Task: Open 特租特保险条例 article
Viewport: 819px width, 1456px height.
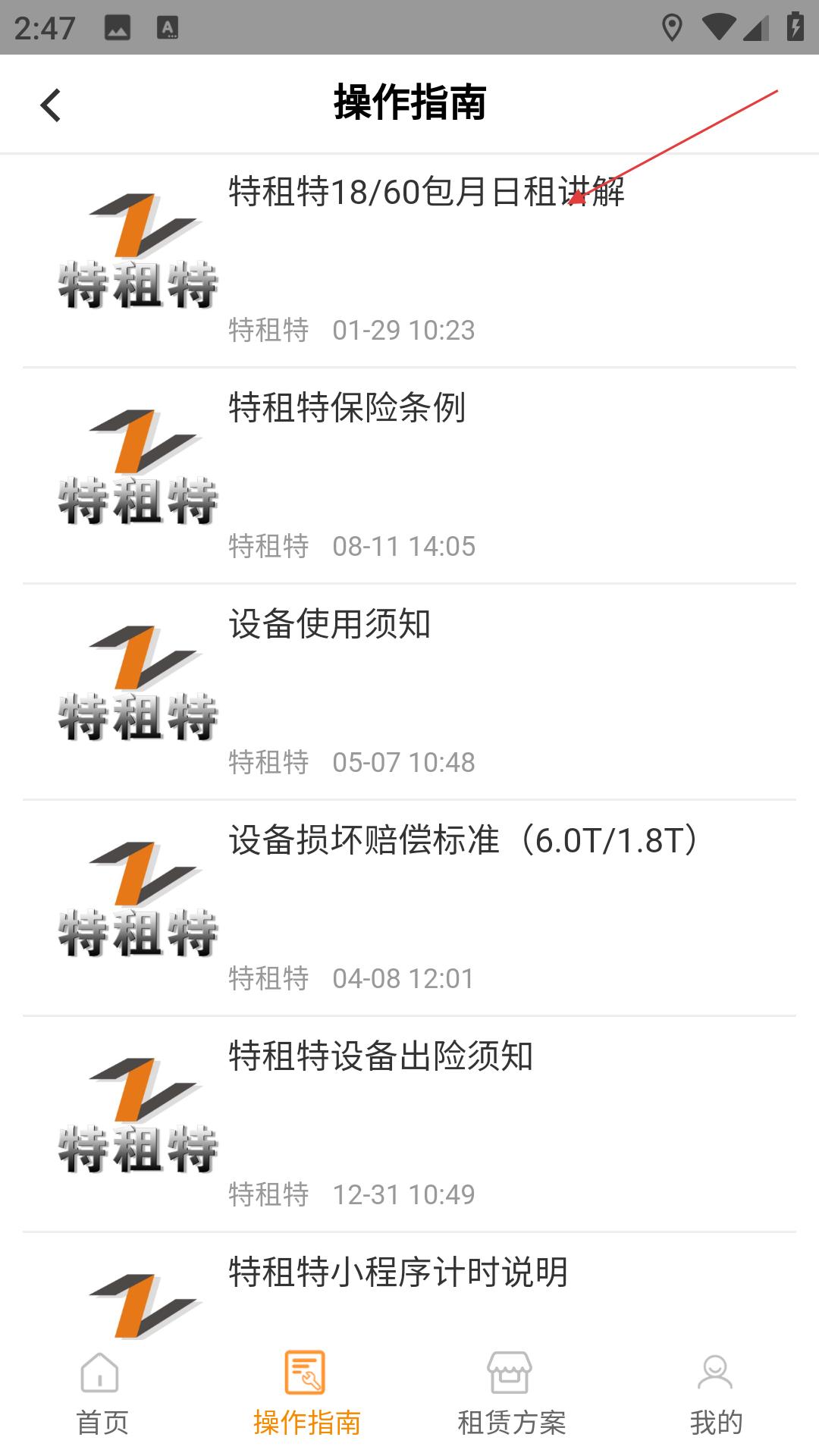Action: point(409,476)
